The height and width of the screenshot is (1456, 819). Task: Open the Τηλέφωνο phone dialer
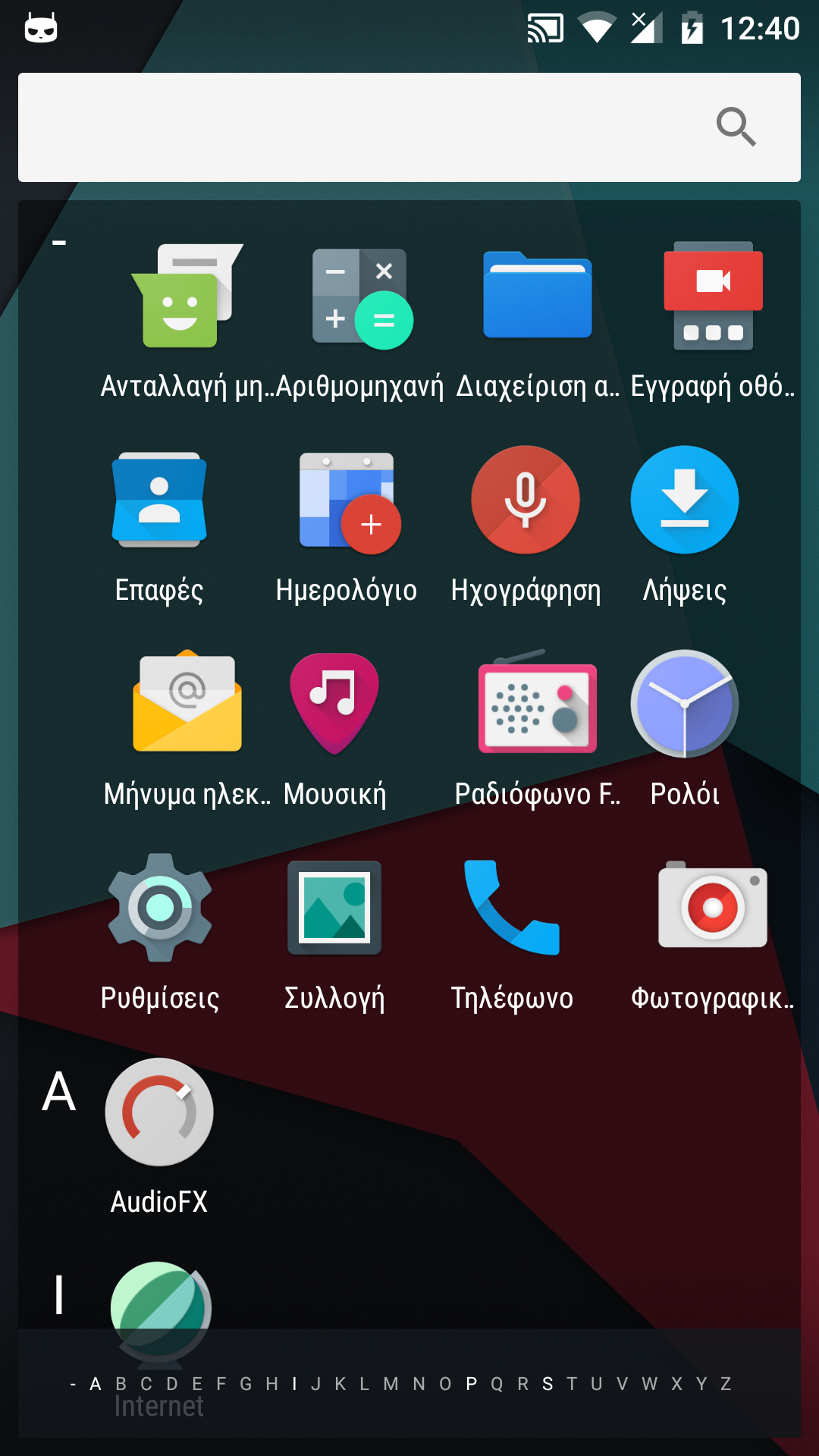pos(512,908)
